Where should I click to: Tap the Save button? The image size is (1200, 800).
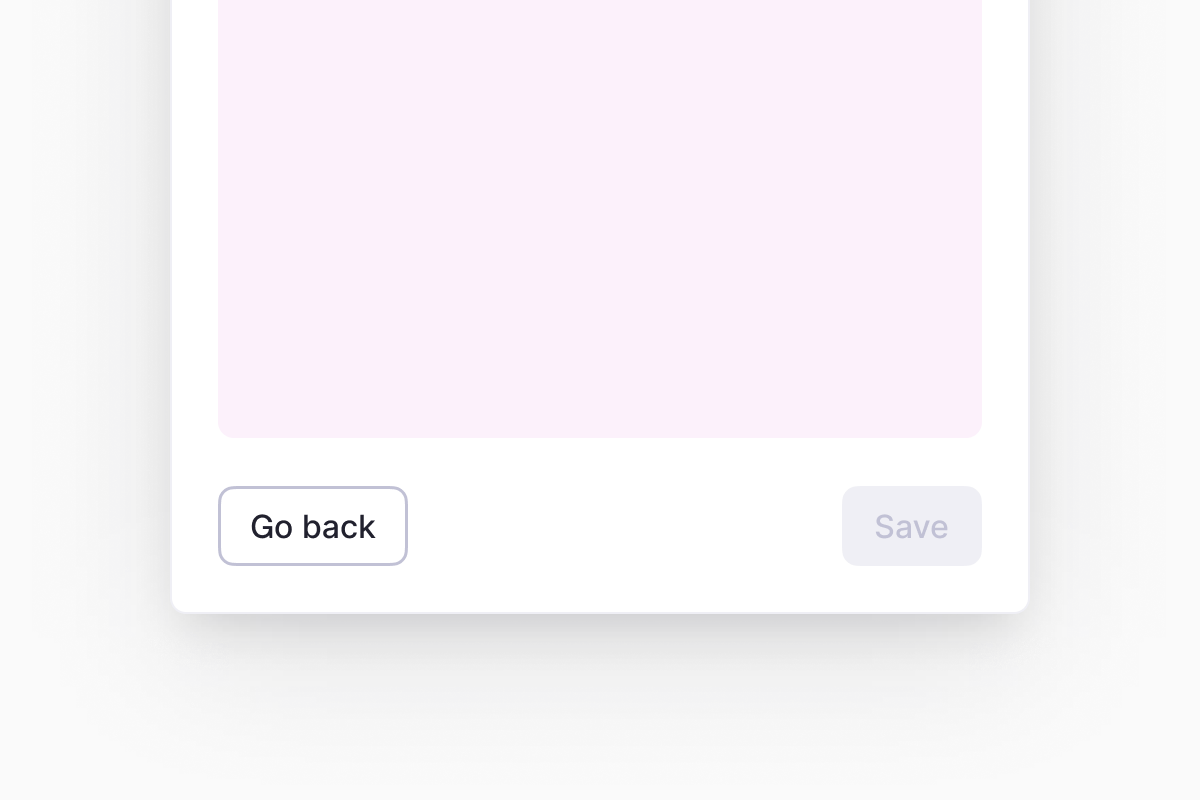pyautogui.click(x=911, y=526)
